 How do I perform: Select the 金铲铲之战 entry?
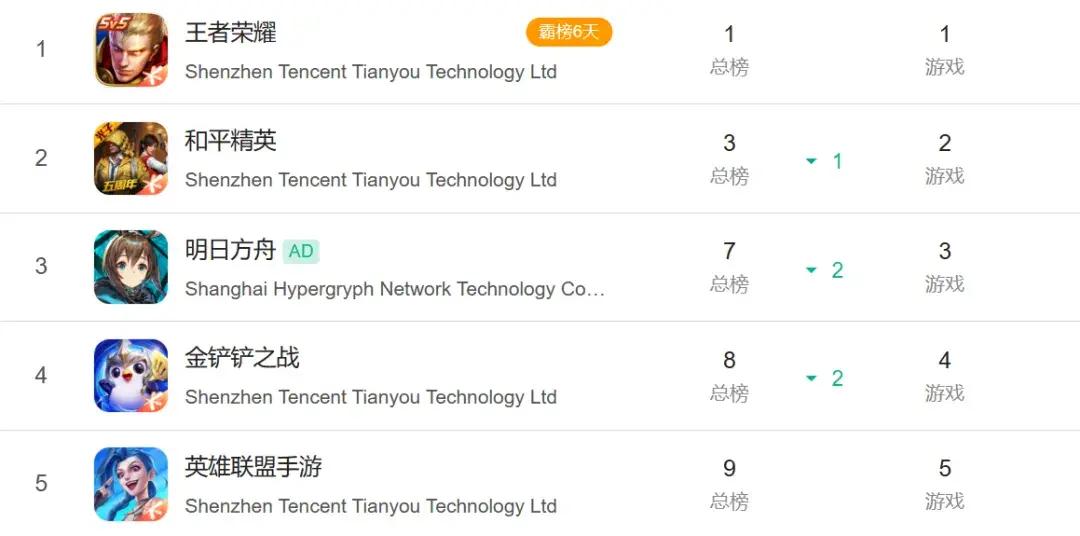click(x=242, y=358)
